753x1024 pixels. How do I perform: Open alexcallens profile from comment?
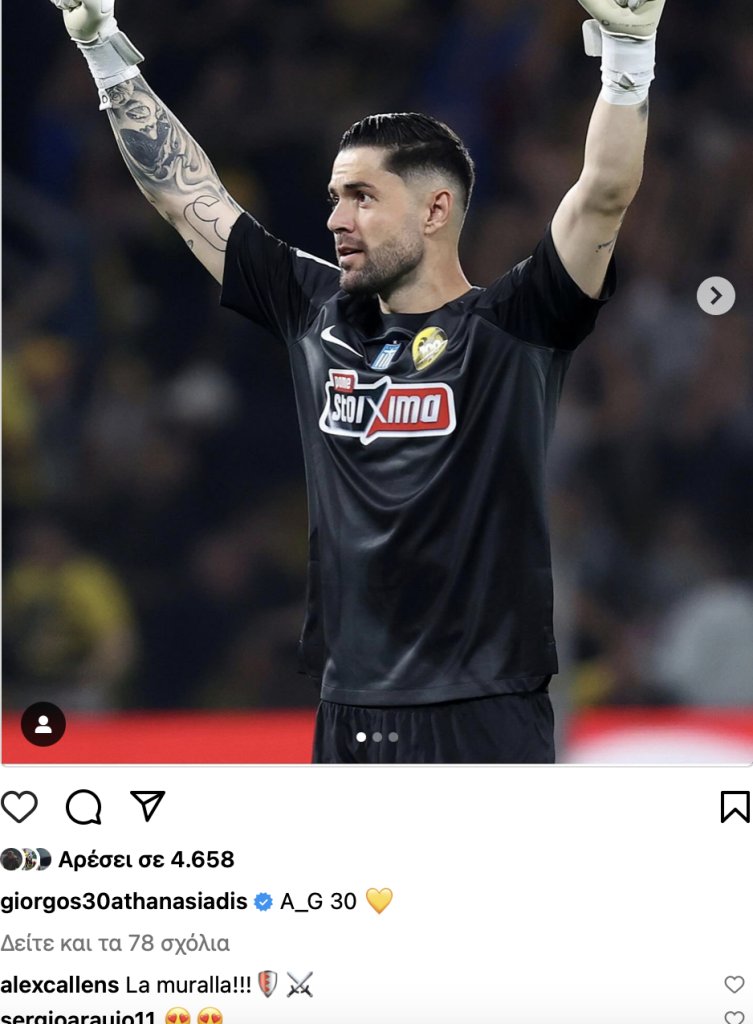click(x=60, y=984)
